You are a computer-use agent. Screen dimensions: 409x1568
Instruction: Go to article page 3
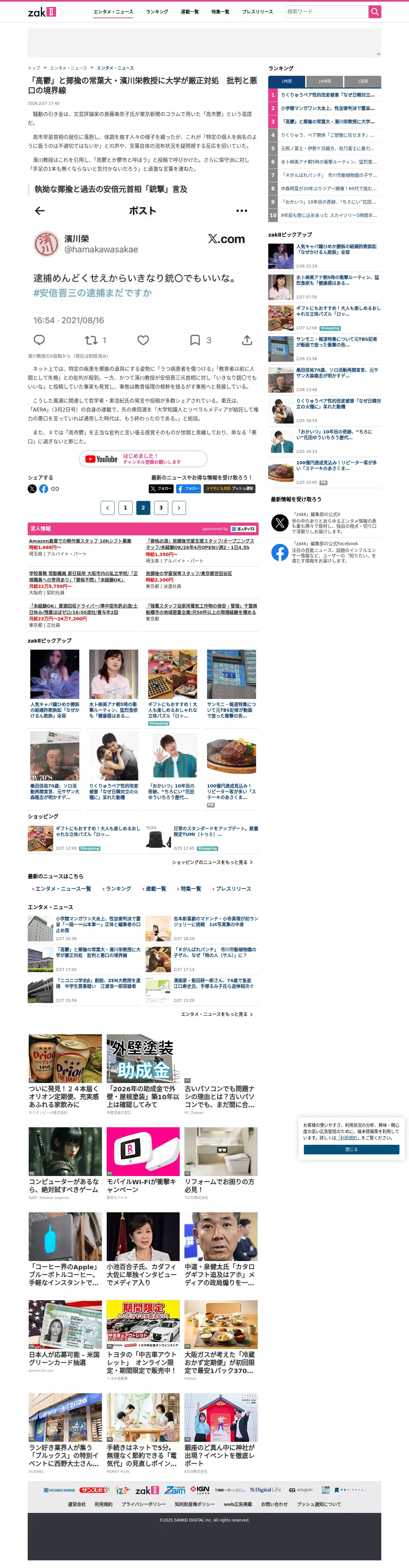[x=161, y=508]
